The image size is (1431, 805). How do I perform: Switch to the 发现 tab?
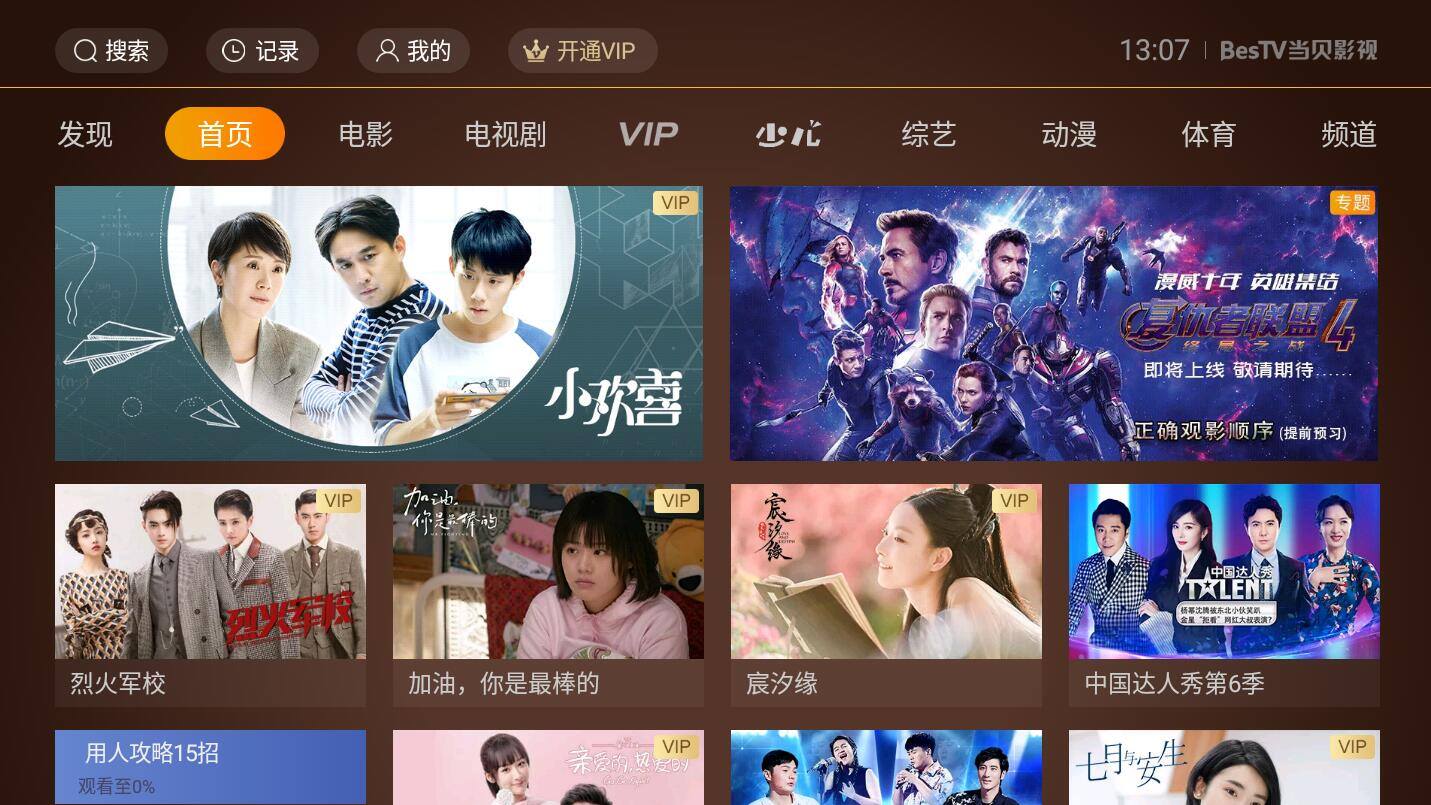coord(85,134)
